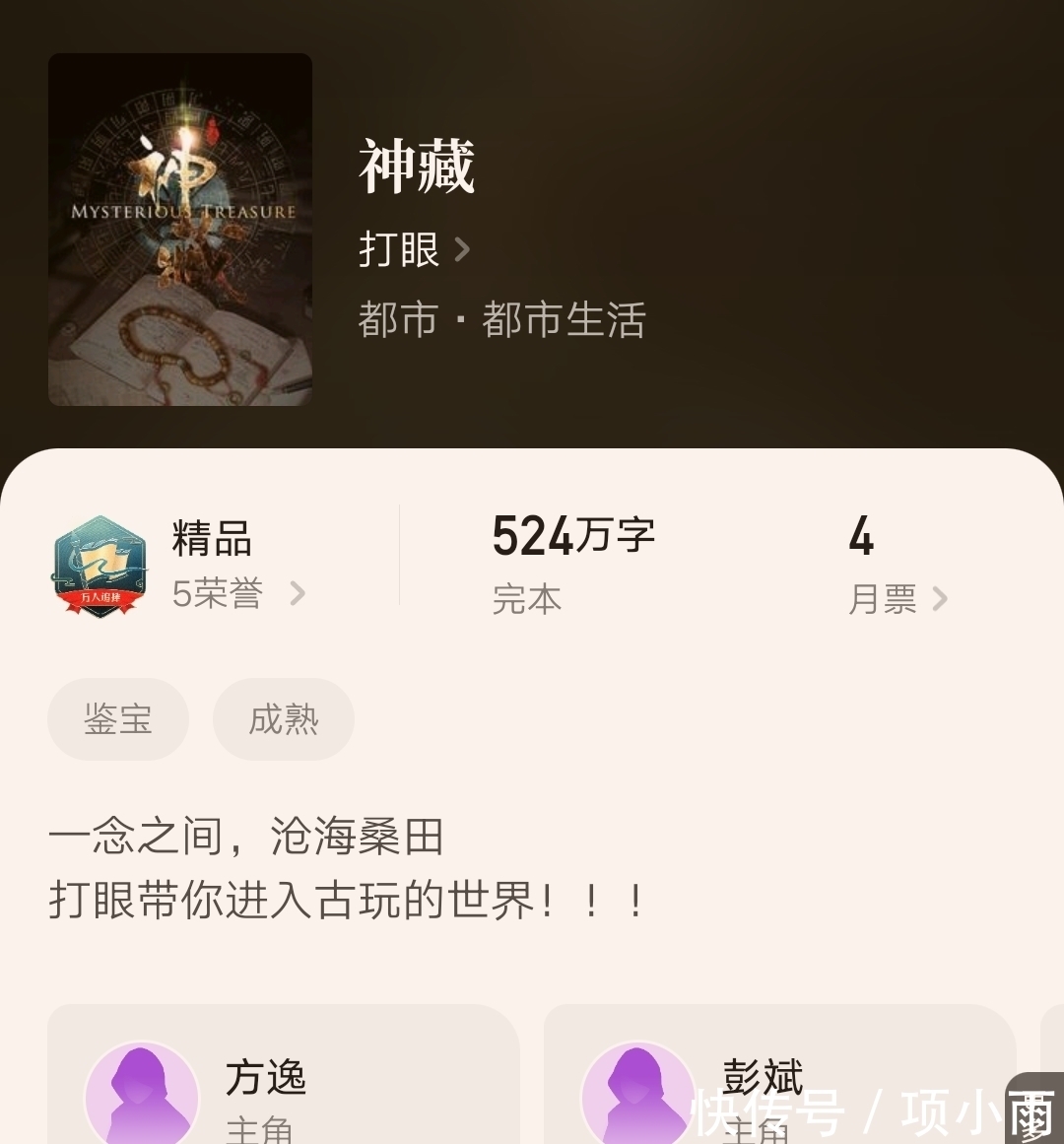Select the 成熟 tag
Viewport: 1064px width, 1144px height.
283,720
